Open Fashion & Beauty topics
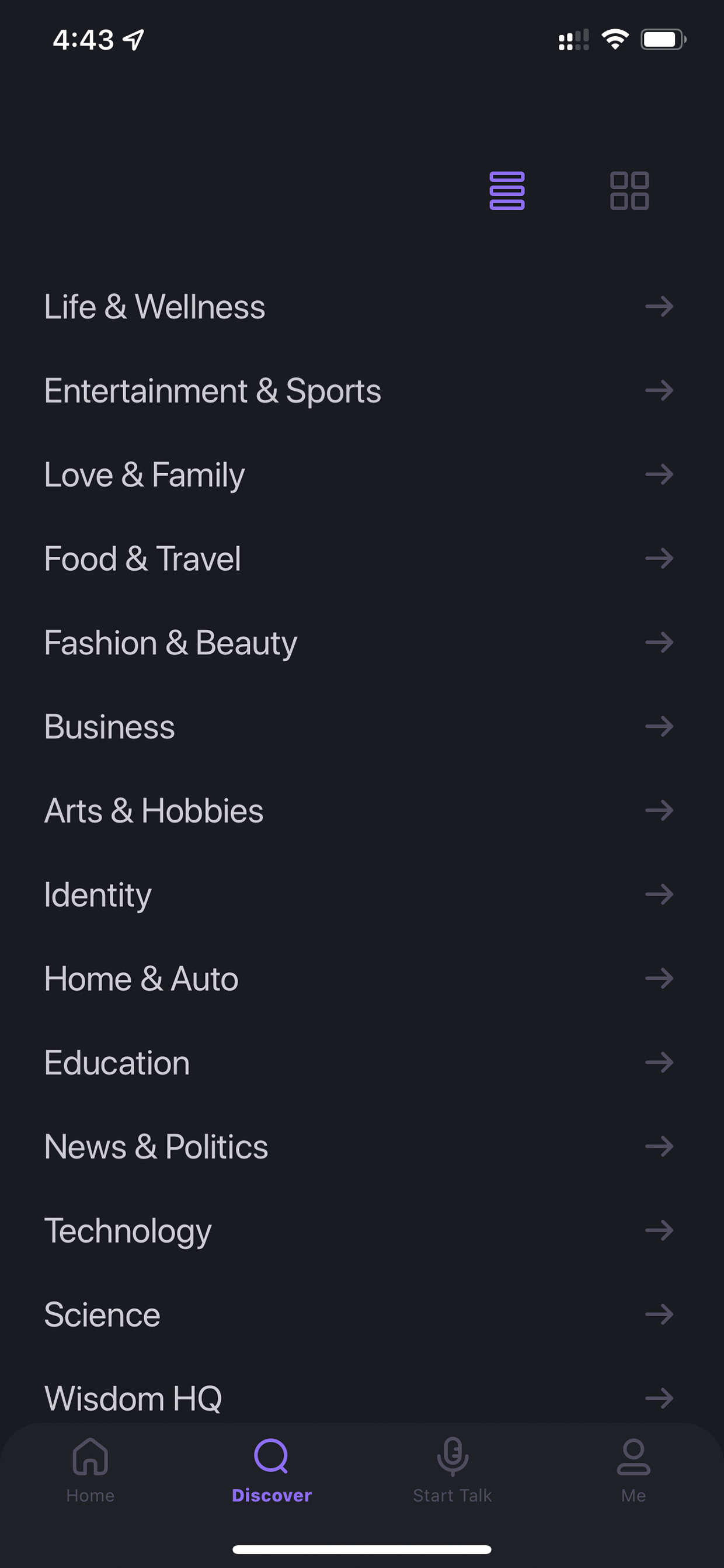Image resolution: width=724 pixels, height=1568 pixels. [x=362, y=642]
